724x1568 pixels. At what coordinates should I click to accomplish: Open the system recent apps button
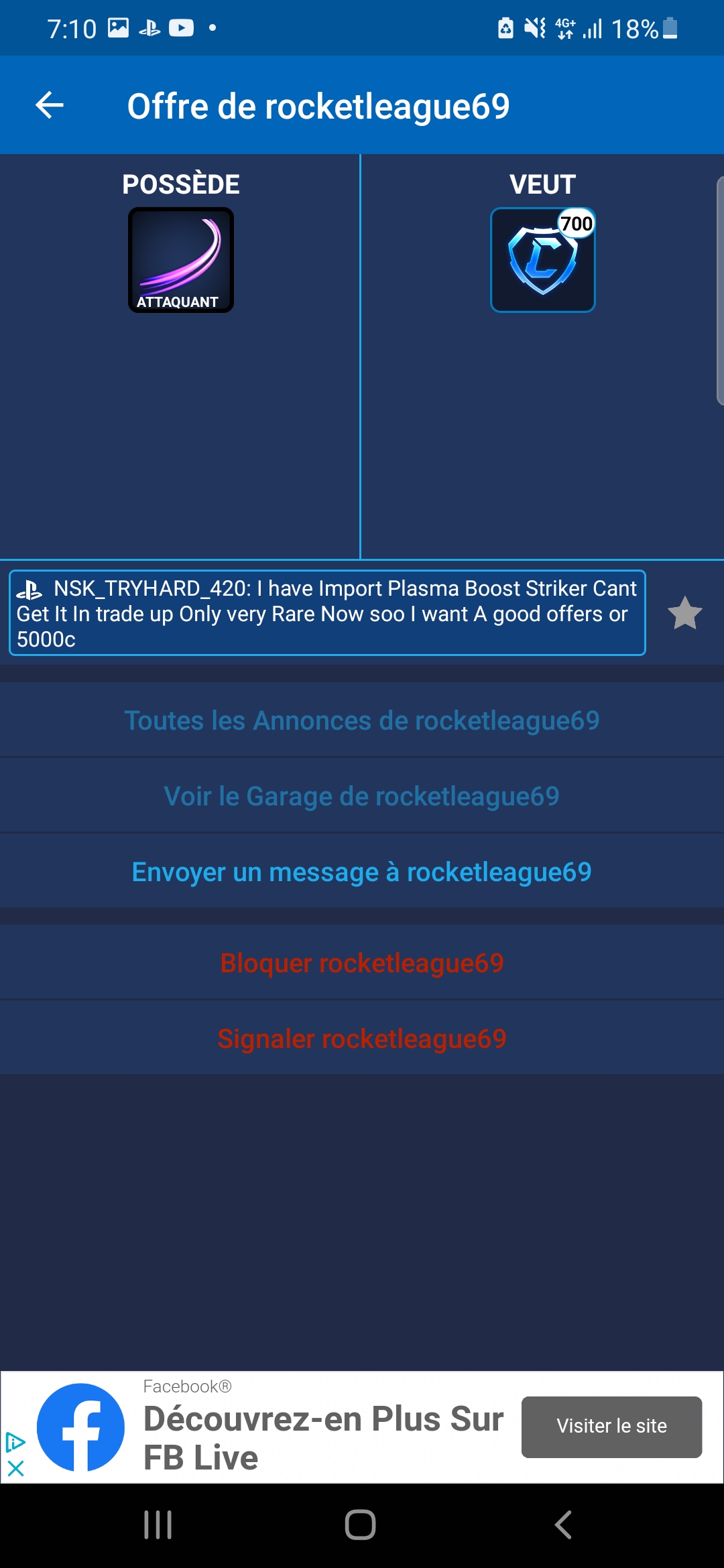[x=158, y=1524]
